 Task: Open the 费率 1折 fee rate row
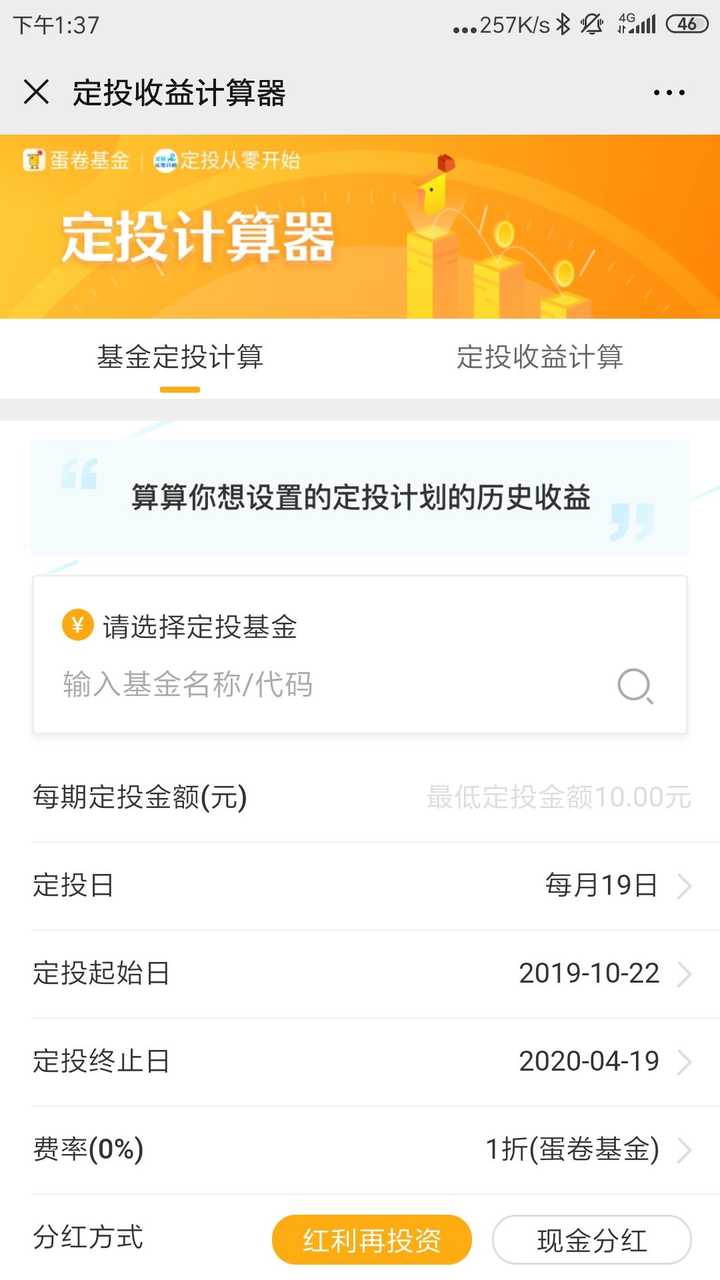coord(360,1151)
